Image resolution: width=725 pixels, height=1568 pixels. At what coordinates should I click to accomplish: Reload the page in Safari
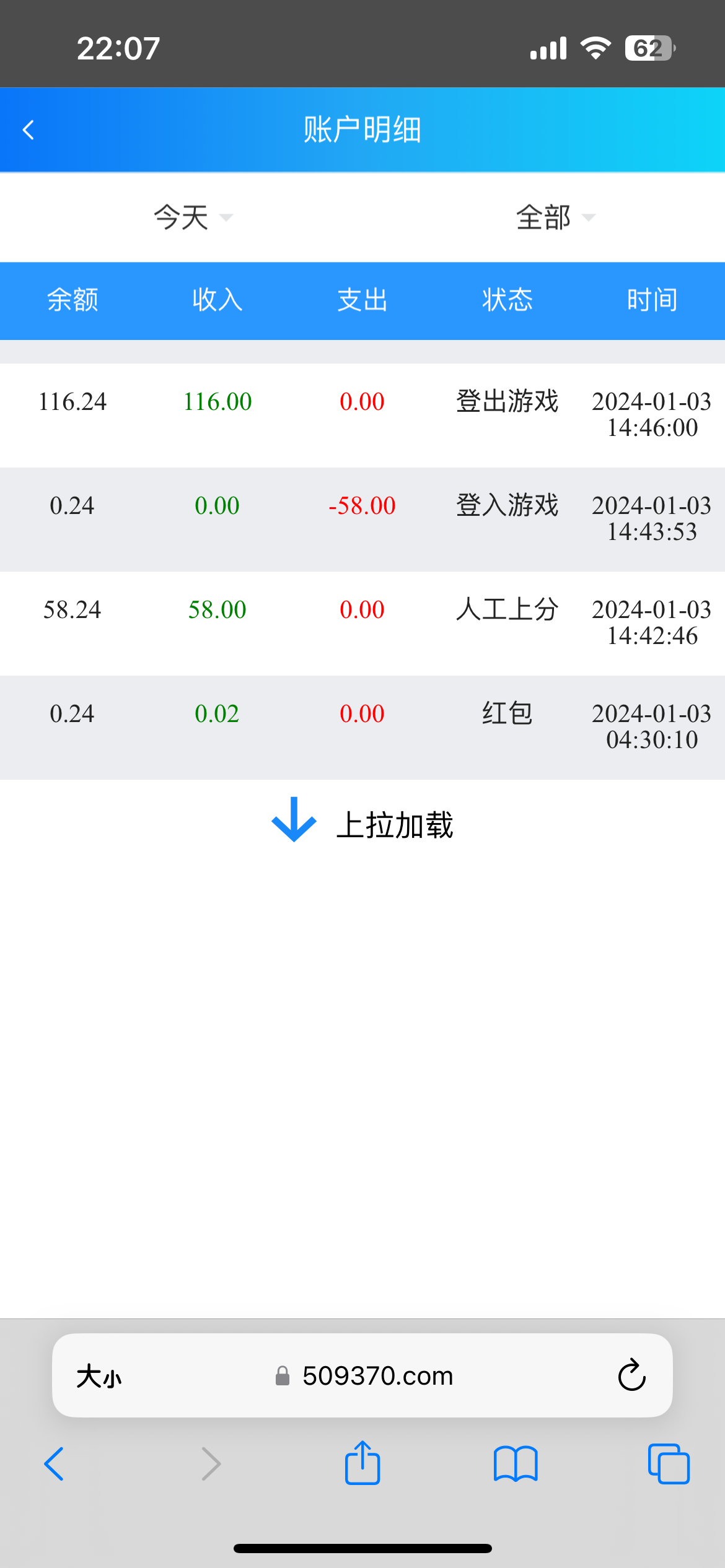click(631, 1375)
